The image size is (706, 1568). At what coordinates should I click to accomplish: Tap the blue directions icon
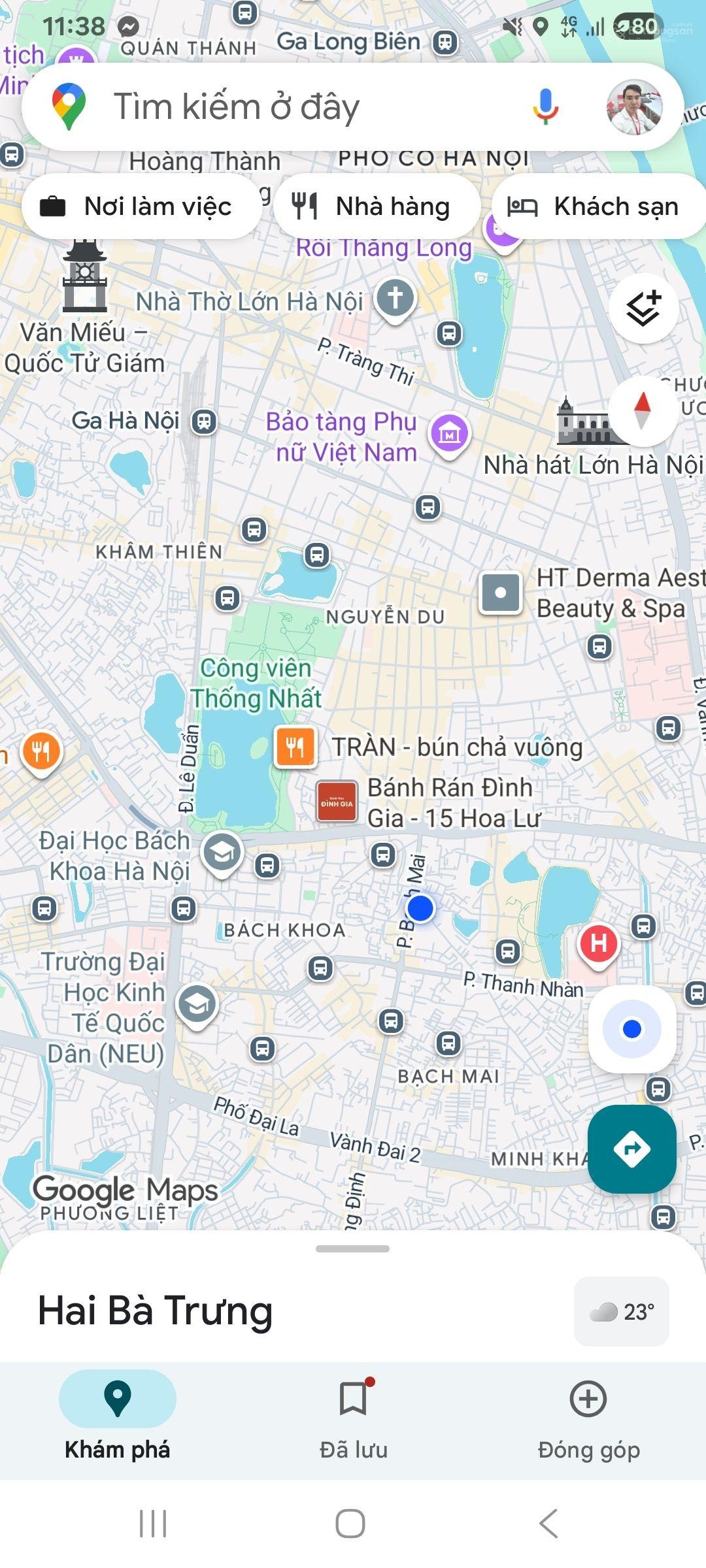[x=631, y=1150]
